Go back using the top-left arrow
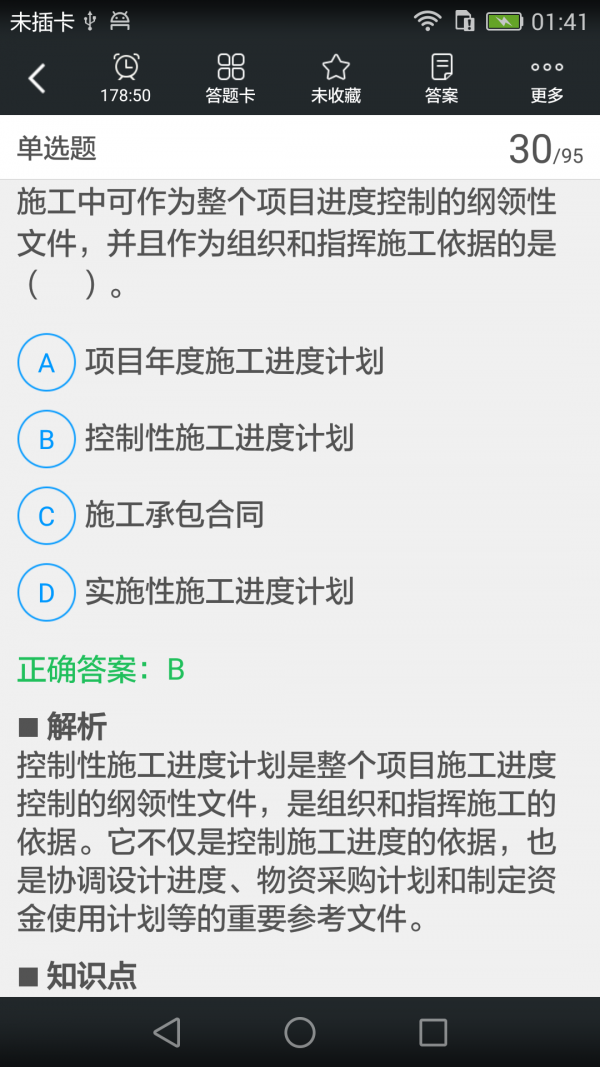The image size is (600, 1067). 37,78
